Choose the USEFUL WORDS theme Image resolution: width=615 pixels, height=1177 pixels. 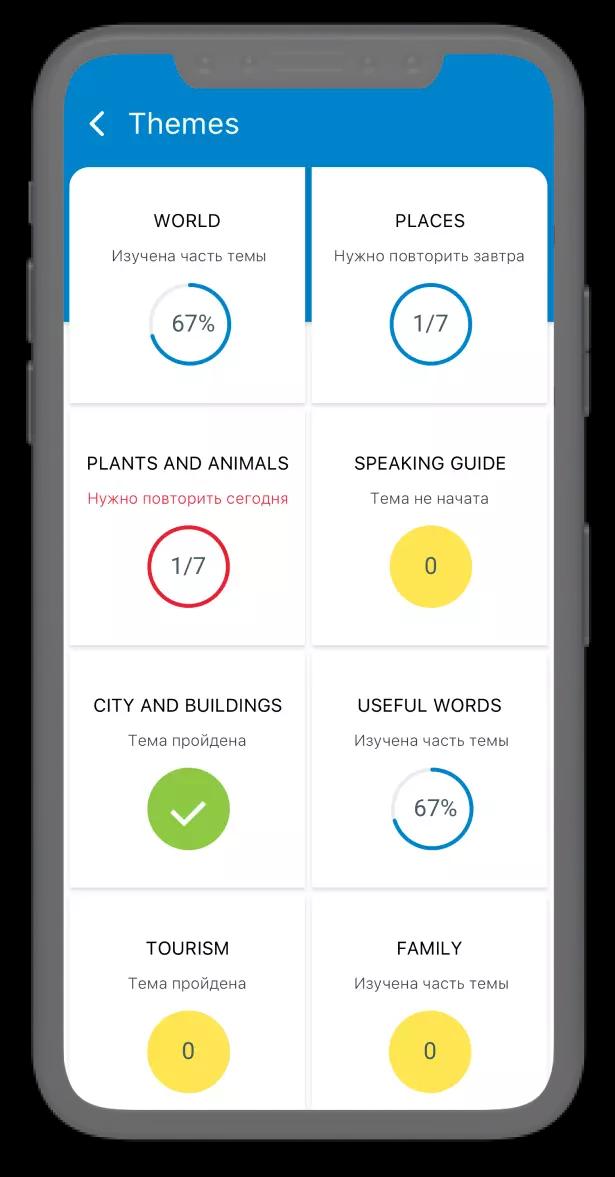(430, 769)
